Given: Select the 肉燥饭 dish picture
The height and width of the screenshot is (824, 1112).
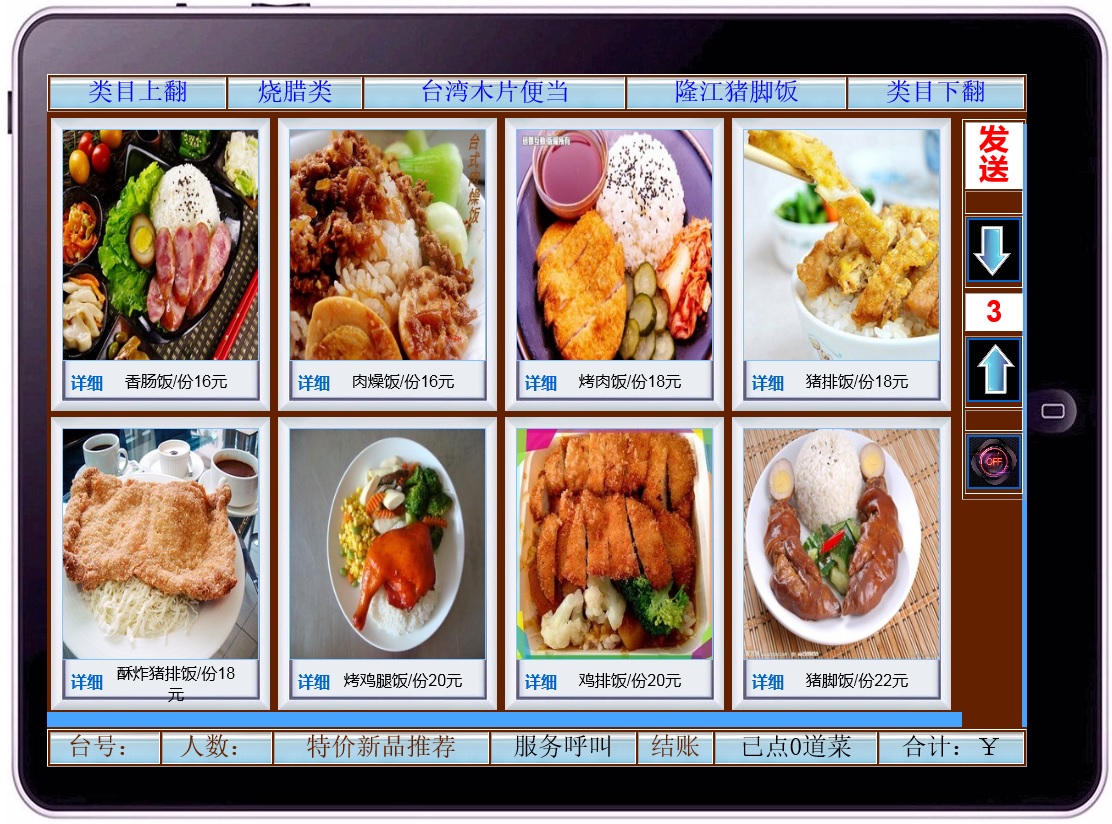Looking at the screenshot, I should 388,245.
